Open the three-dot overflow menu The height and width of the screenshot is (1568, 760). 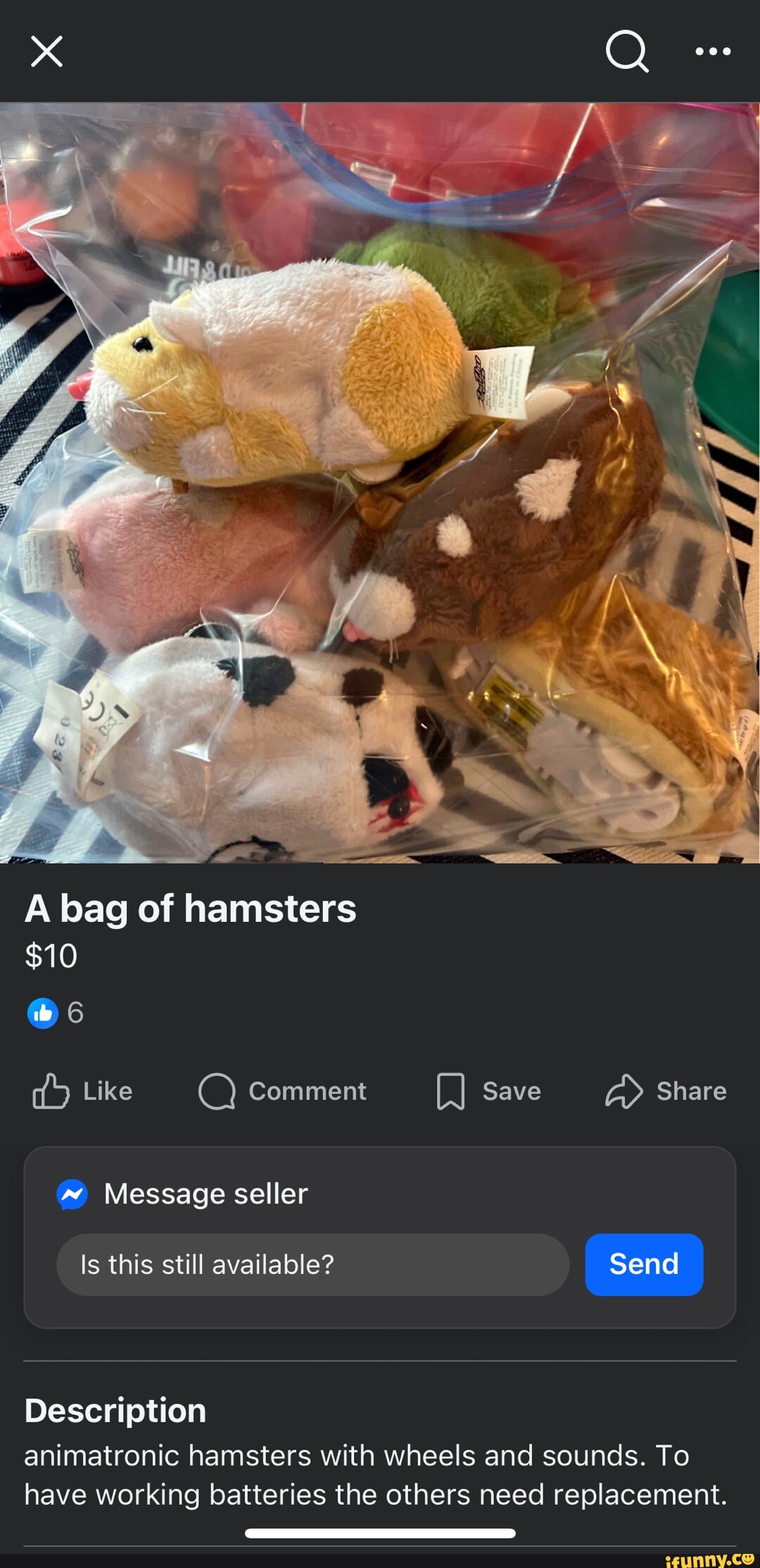pyautogui.click(x=712, y=51)
